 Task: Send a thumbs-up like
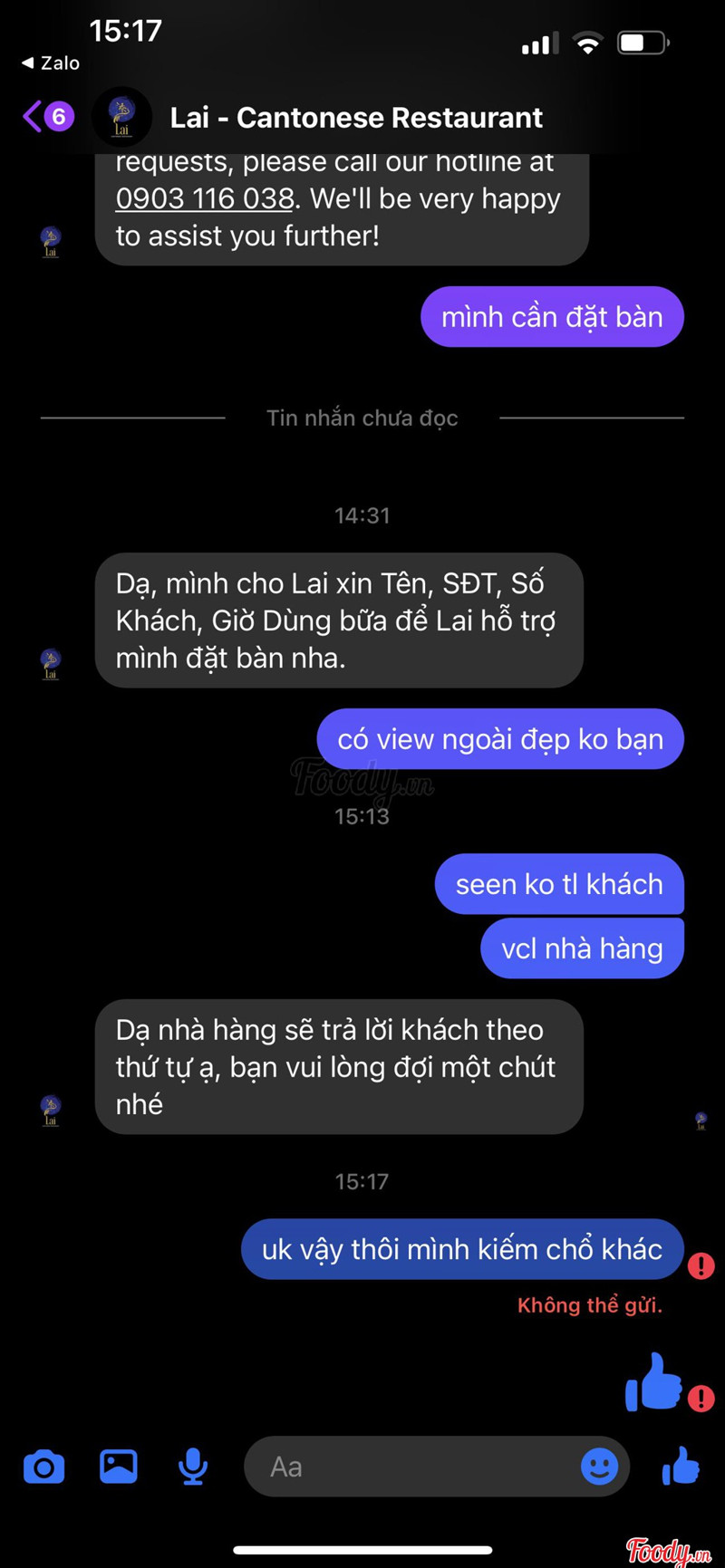pyautogui.click(x=681, y=1466)
